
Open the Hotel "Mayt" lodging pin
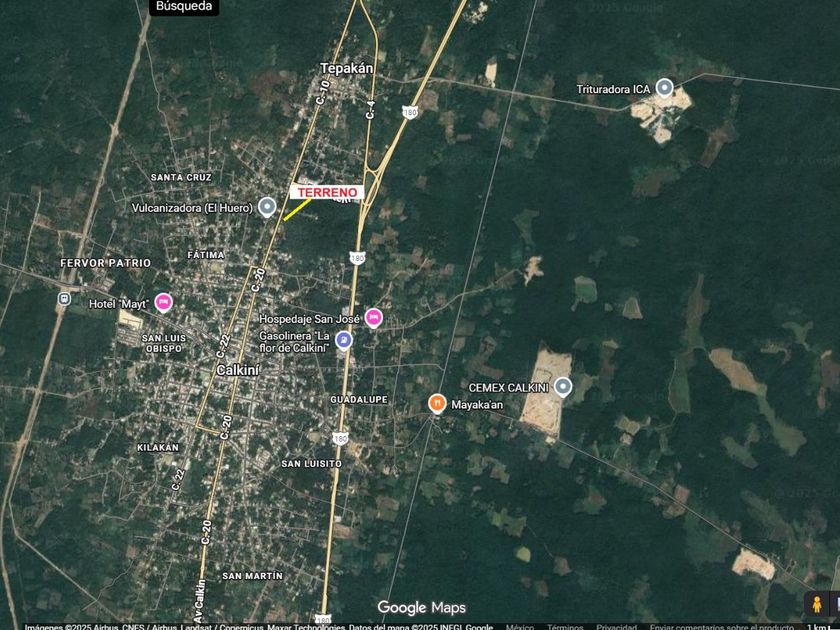(x=163, y=302)
